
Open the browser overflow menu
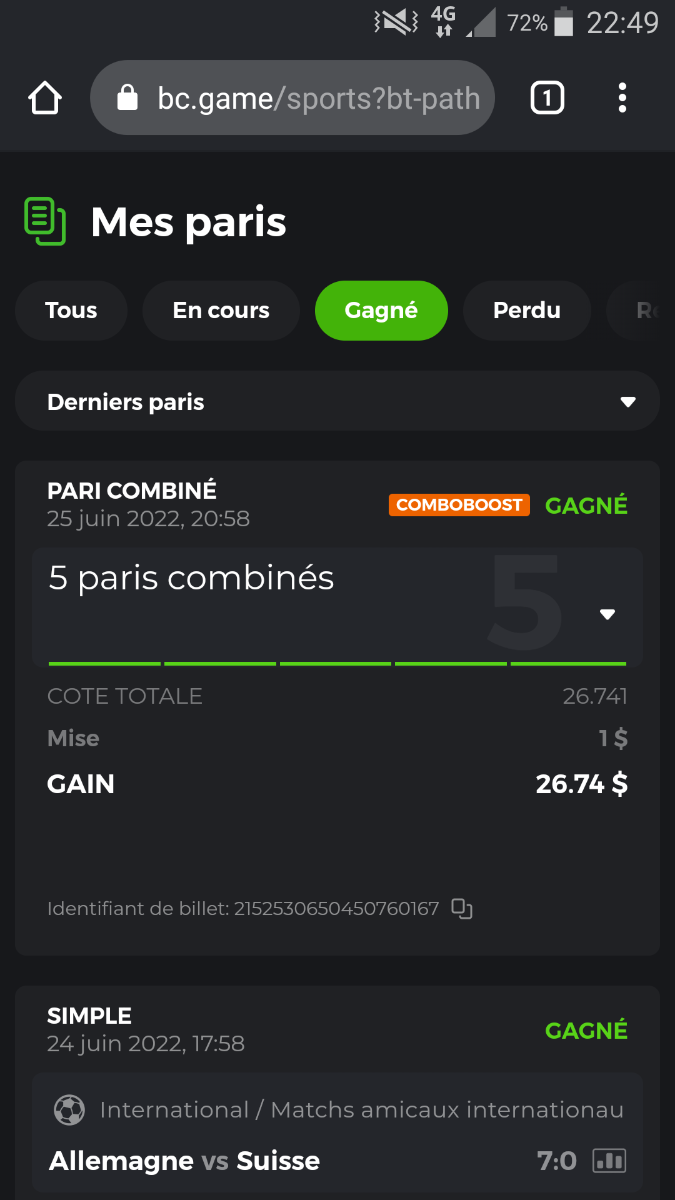[622, 98]
